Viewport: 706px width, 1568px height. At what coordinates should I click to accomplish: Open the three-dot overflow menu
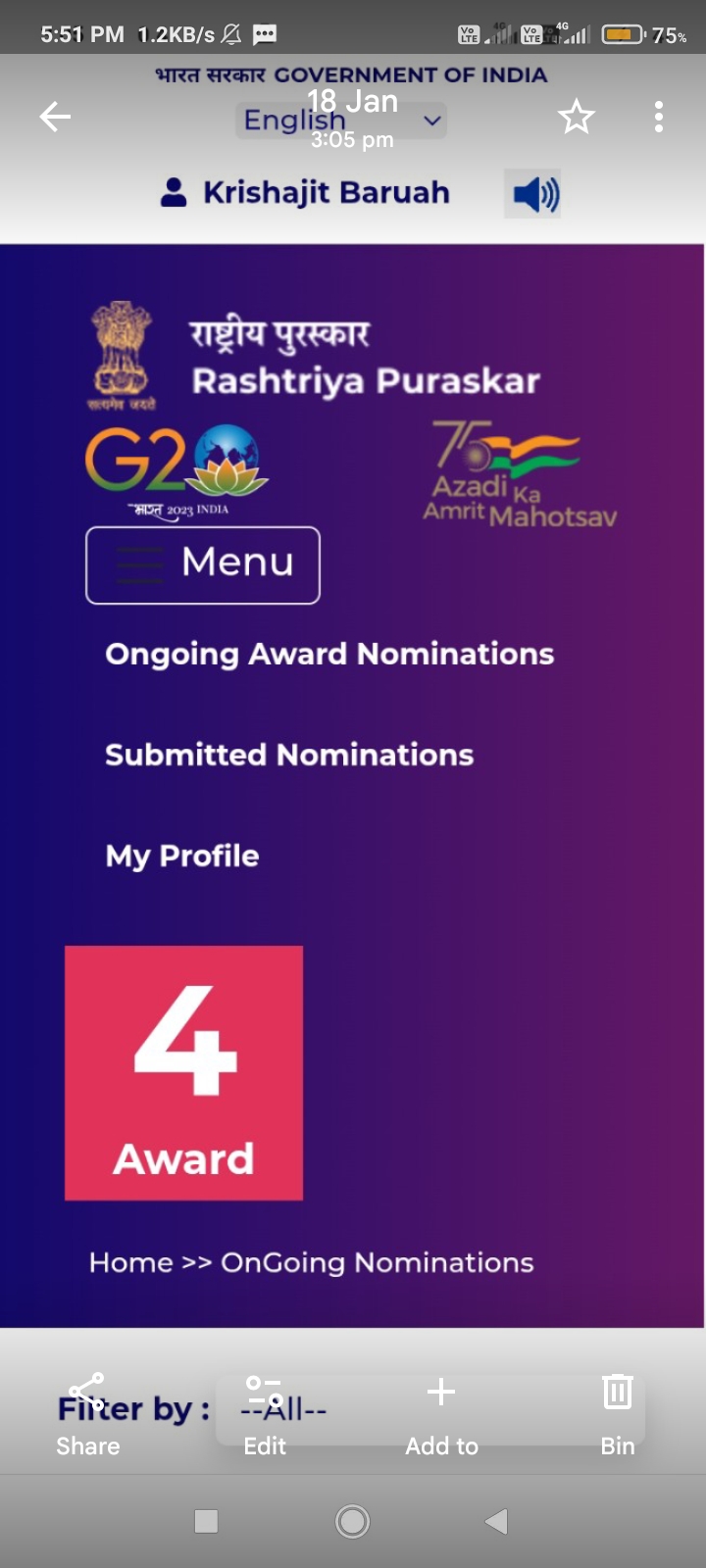[x=659, y=118]
